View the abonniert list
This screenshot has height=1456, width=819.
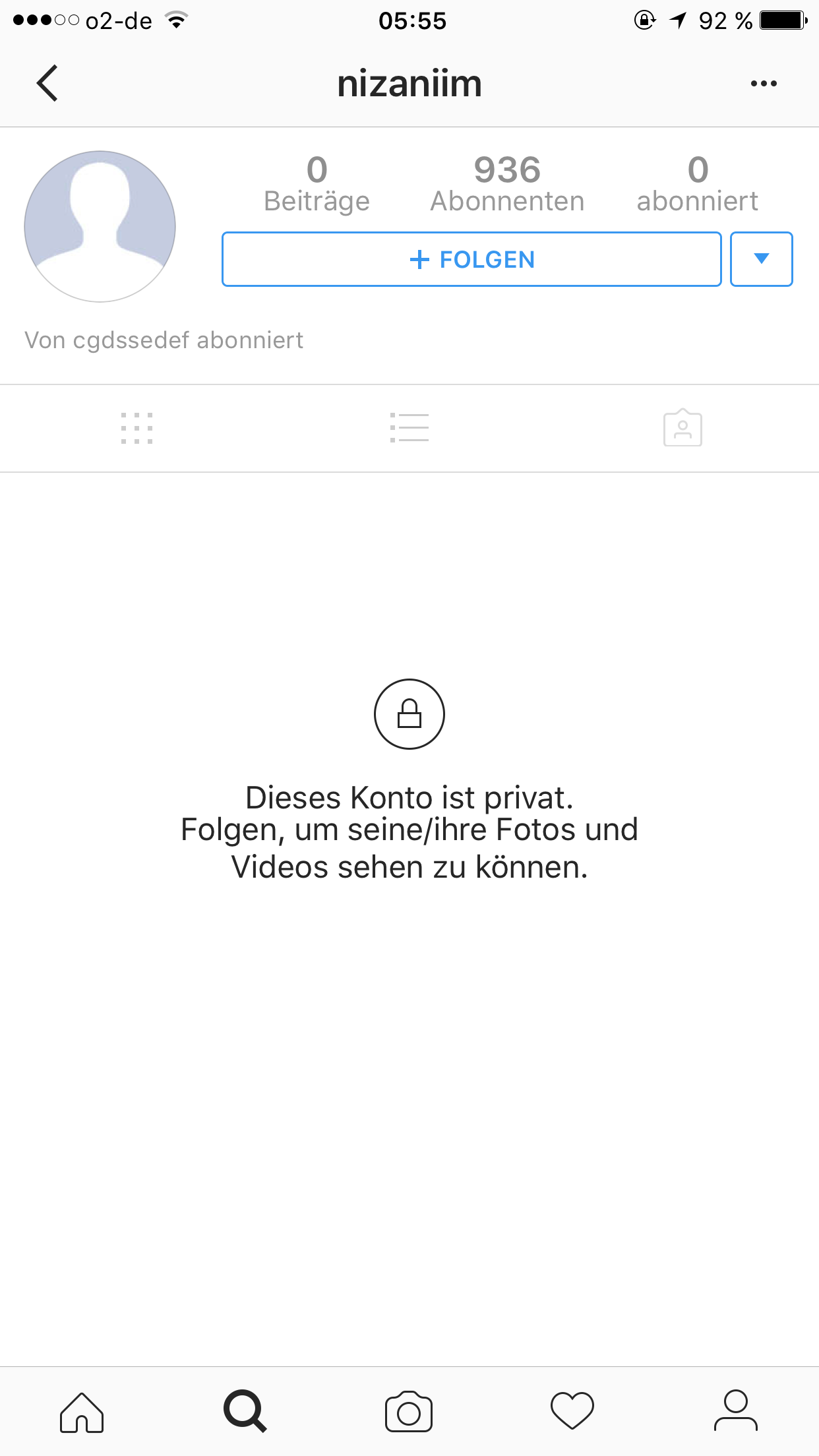pos(697,184)
